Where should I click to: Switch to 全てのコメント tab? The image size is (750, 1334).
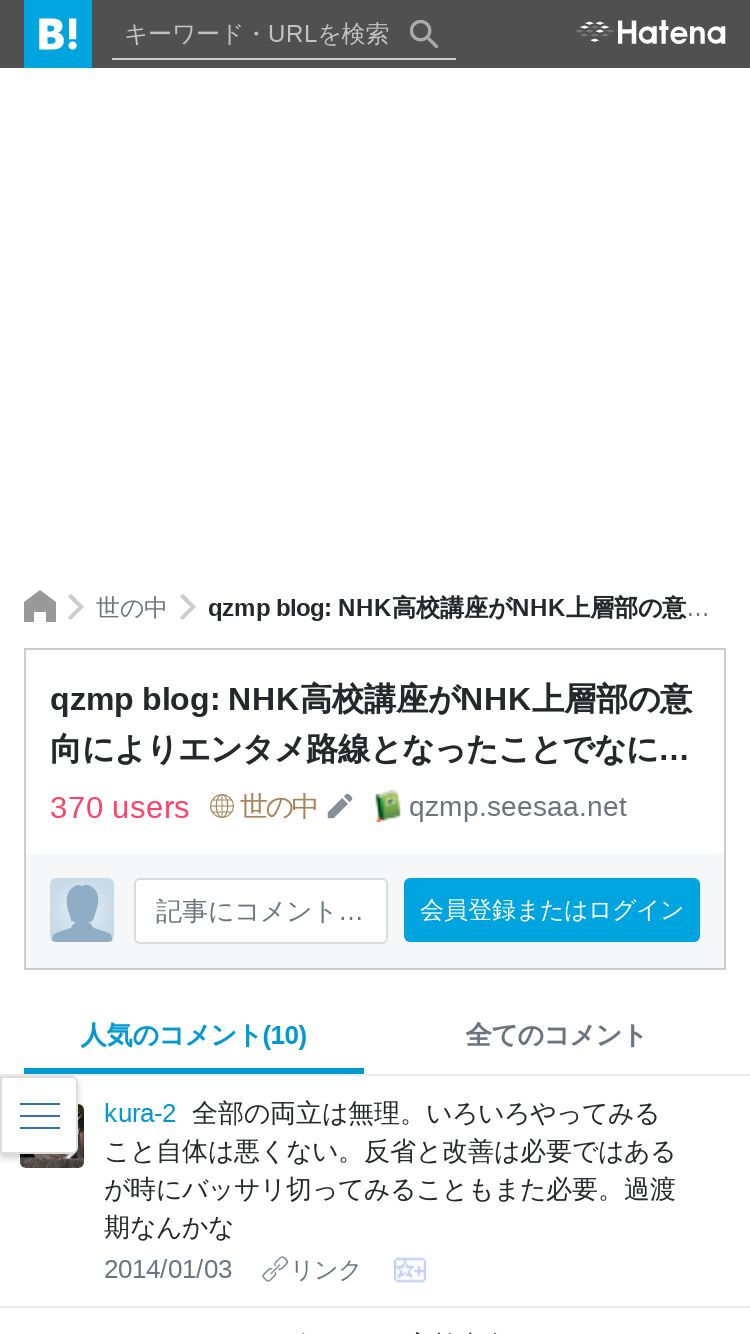(556, 1035)
